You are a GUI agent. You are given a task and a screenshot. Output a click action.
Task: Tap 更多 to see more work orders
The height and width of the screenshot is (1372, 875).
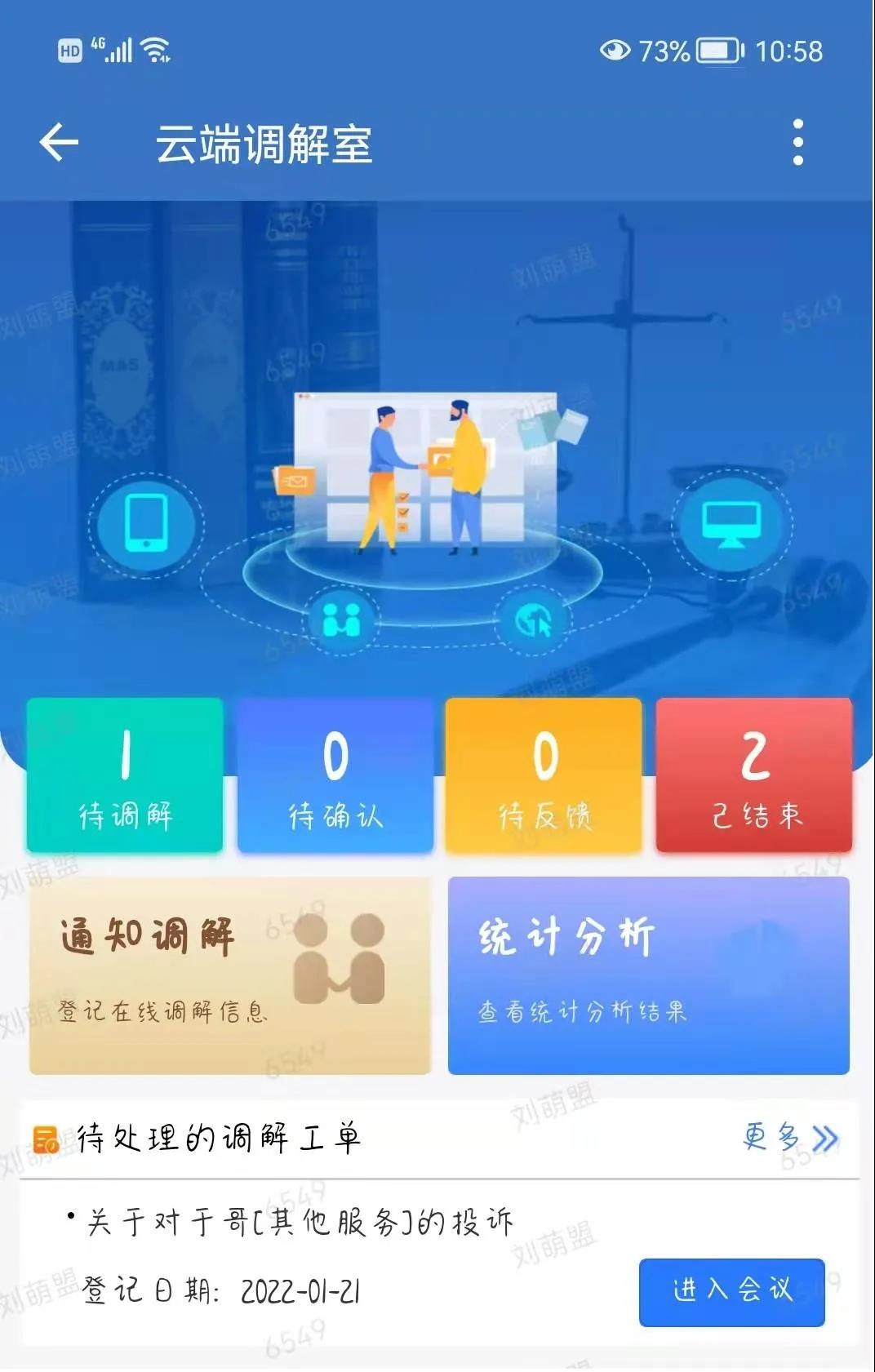[x=788, y=1137]
